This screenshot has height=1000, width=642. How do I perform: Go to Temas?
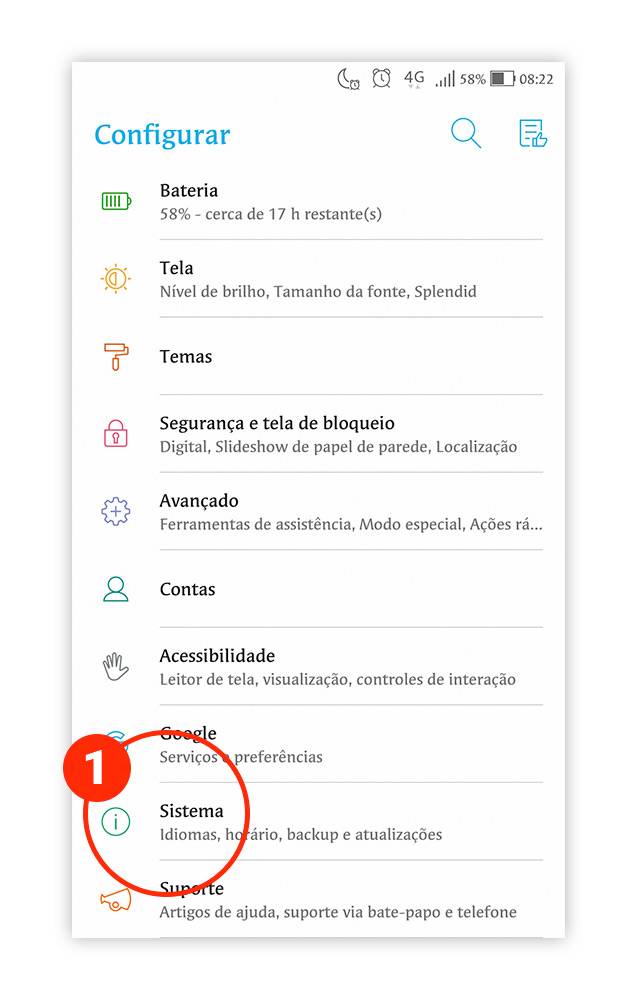coord(318,357)
